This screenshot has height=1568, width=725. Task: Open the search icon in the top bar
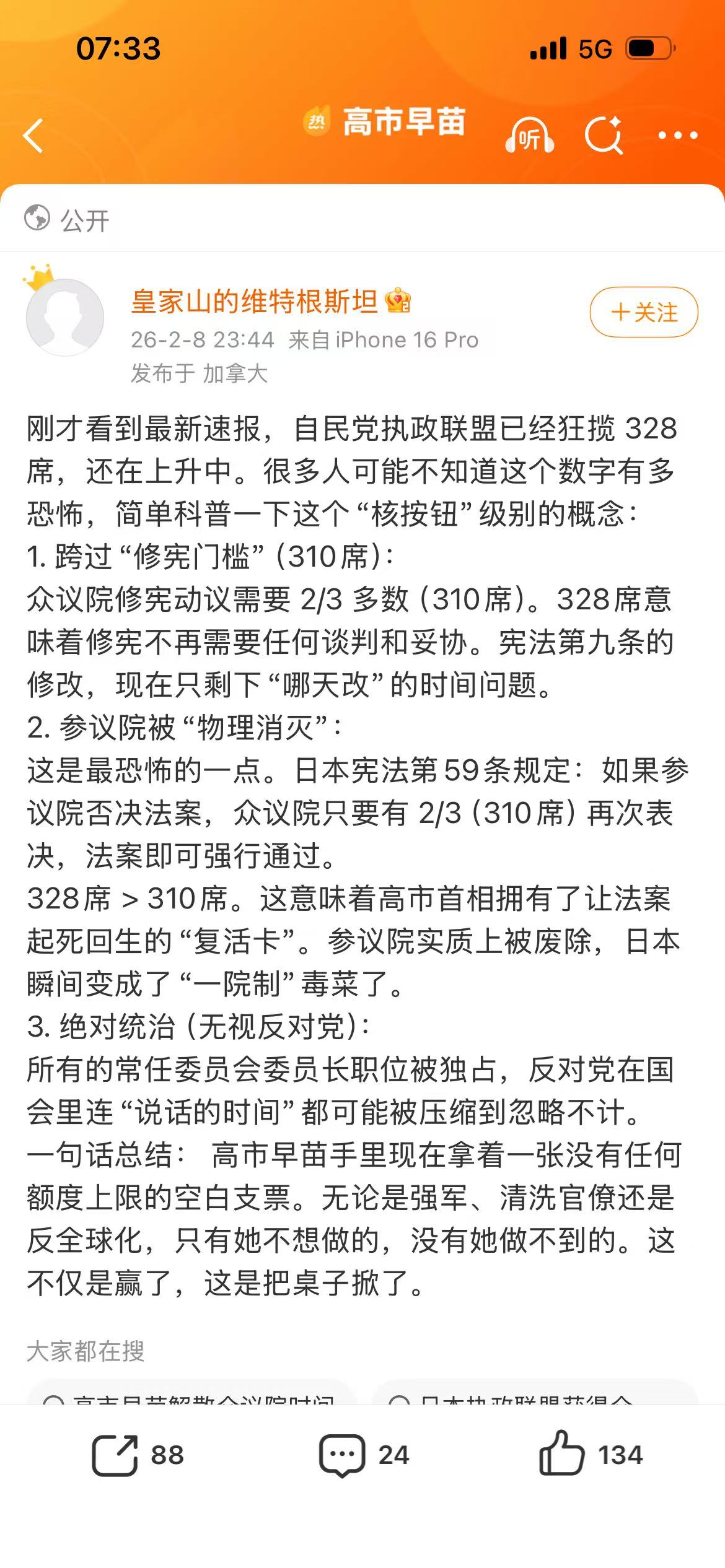[x=603, y=135]
